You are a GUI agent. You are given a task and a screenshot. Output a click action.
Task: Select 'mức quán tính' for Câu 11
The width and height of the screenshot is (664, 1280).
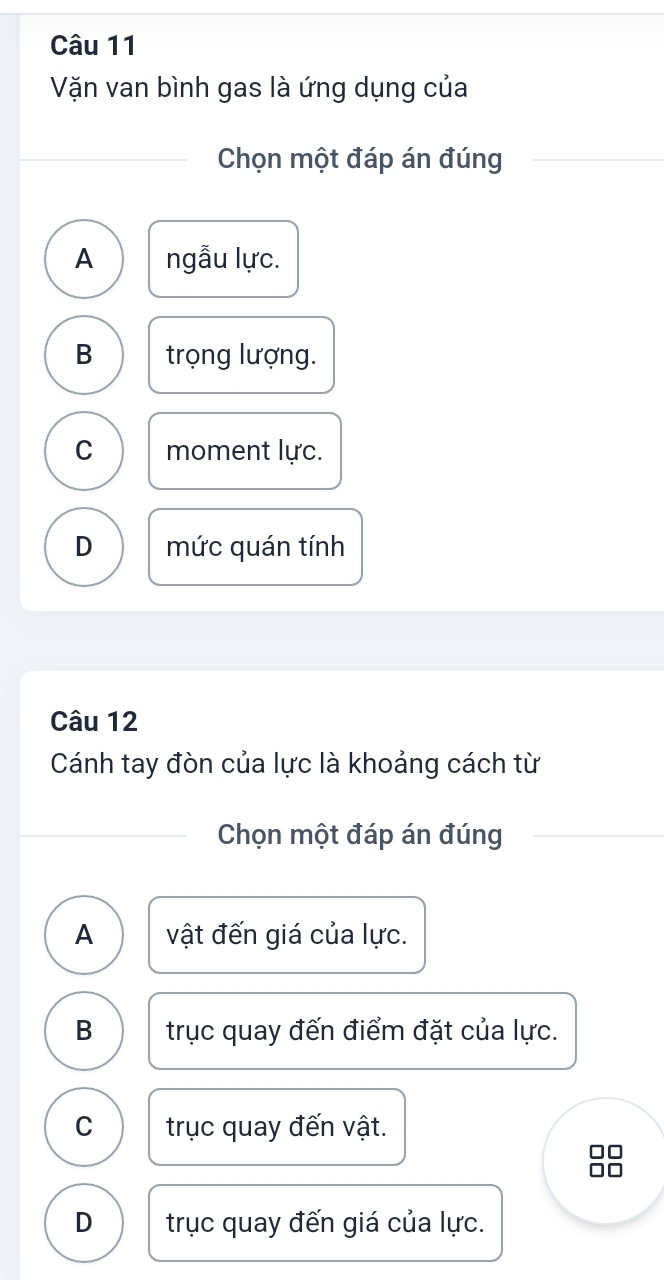tap(255, 547)
